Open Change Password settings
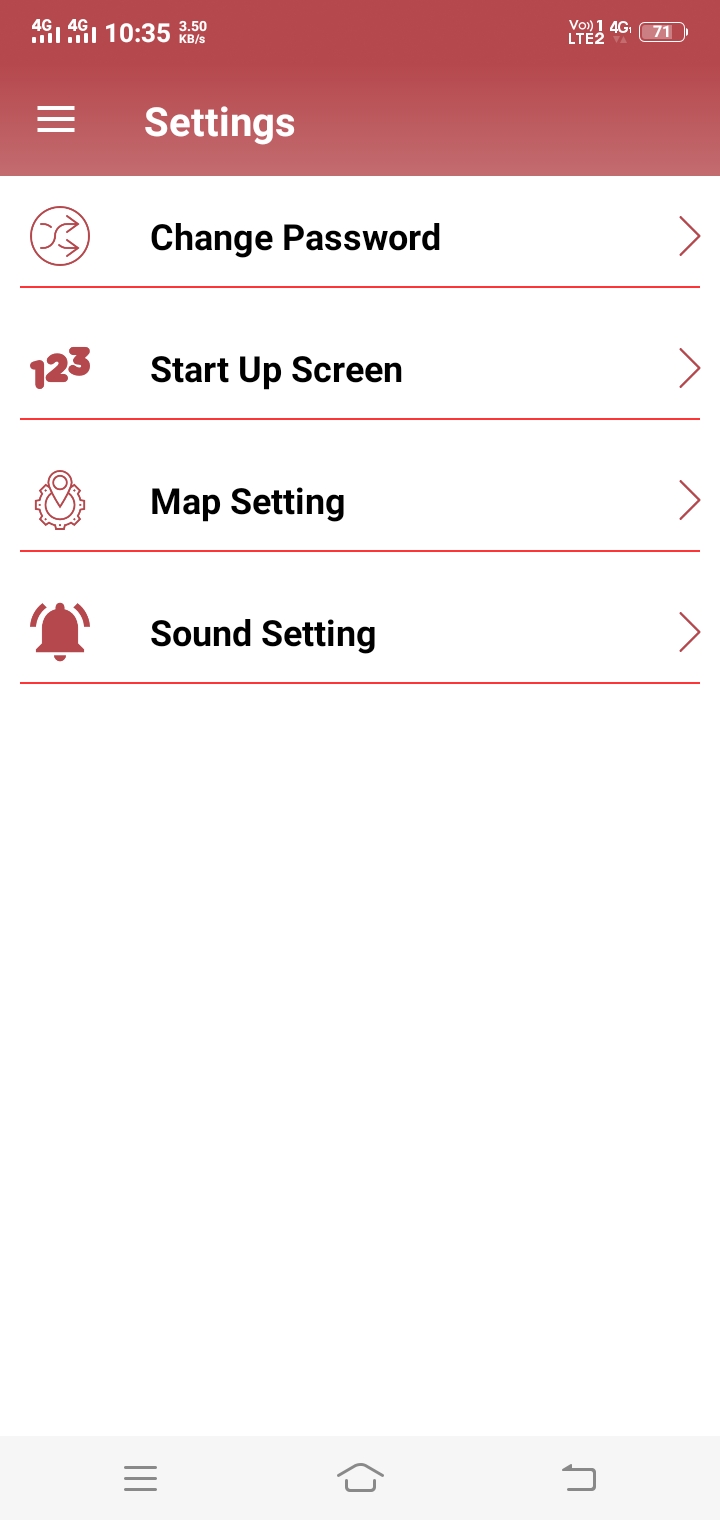Screen dimensions: 720x1520 click(x=360, y=237)
